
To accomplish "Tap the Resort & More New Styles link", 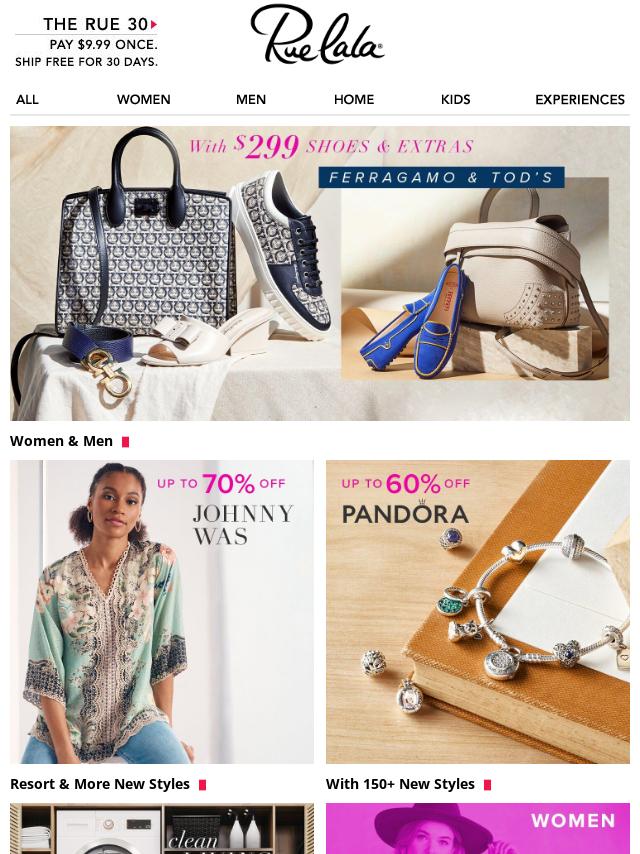I will tap(100, 784).
